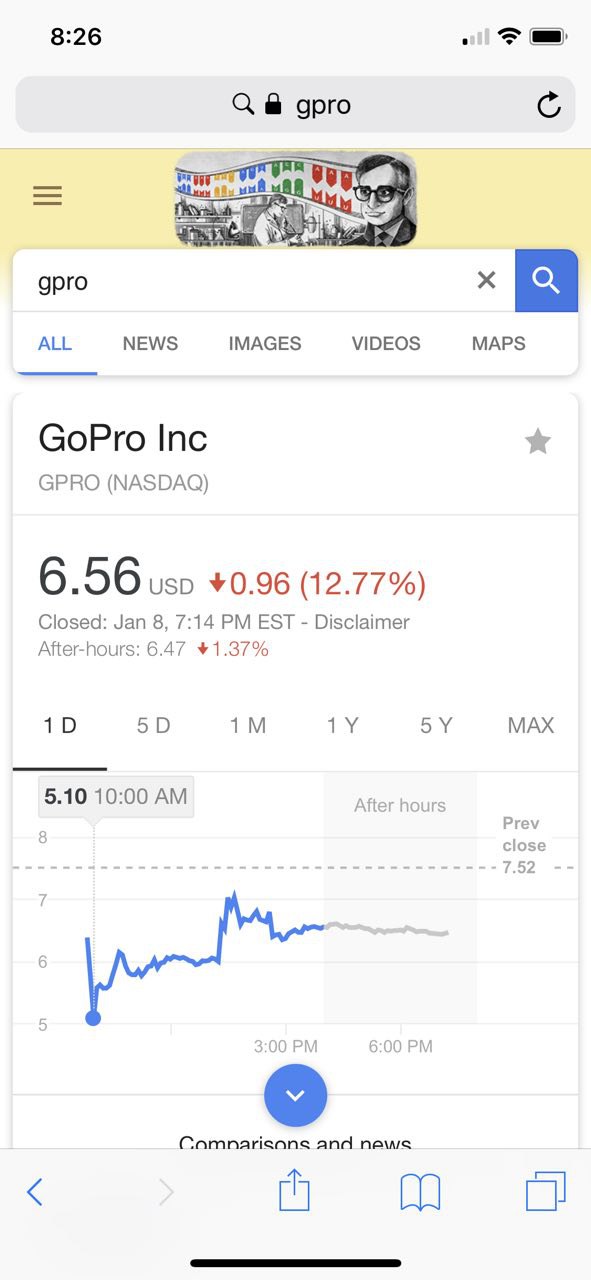
Task: Switch to the Videos tab
Action: (386, 343)
